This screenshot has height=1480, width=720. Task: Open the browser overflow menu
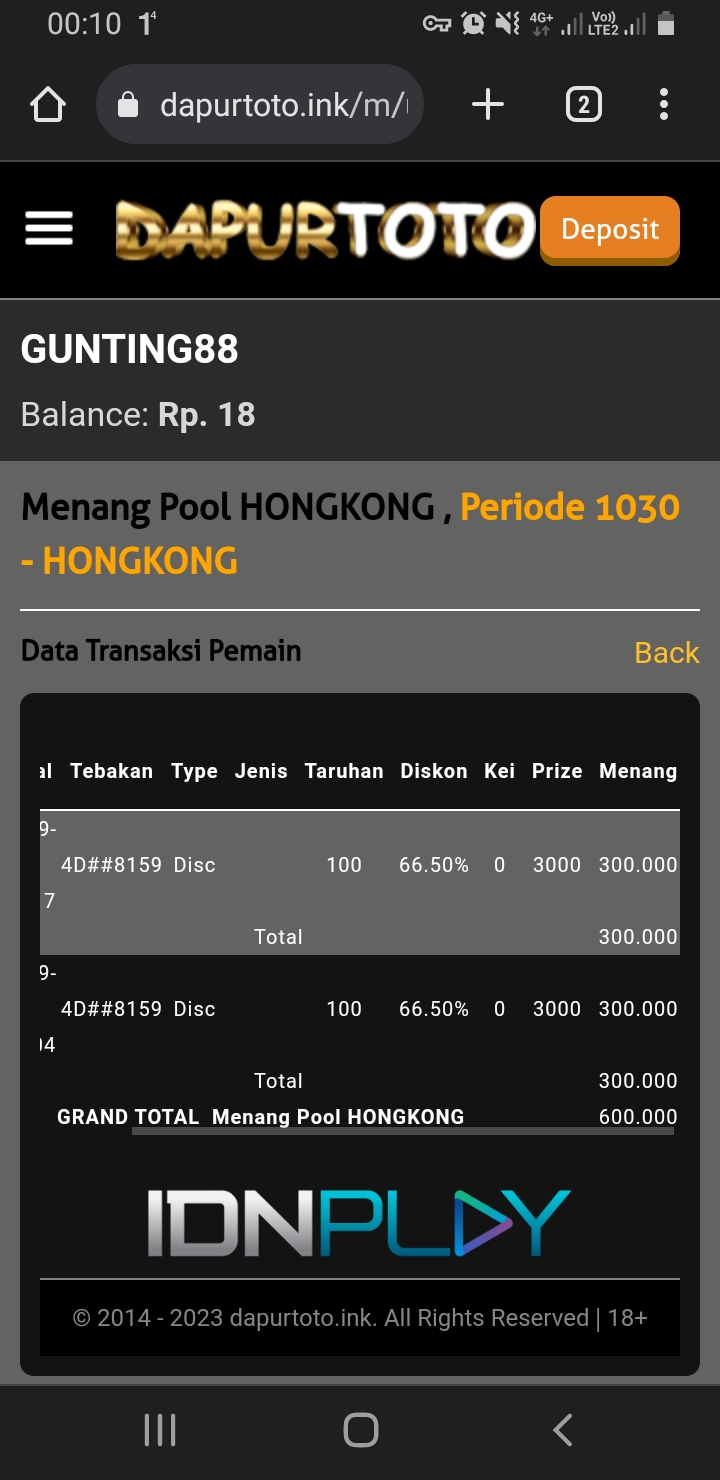(664, 105)
